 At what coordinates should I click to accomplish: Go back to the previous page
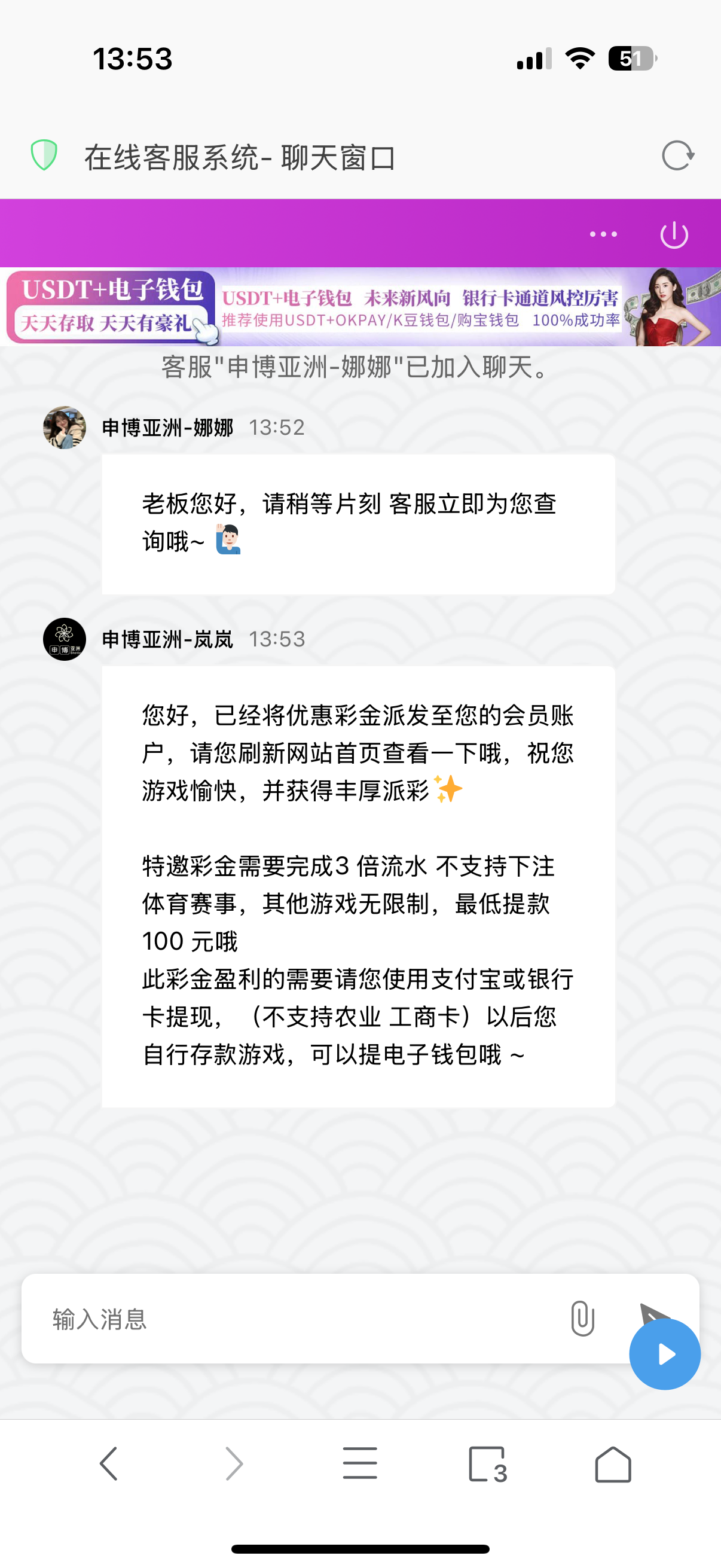coord(109,1463)
